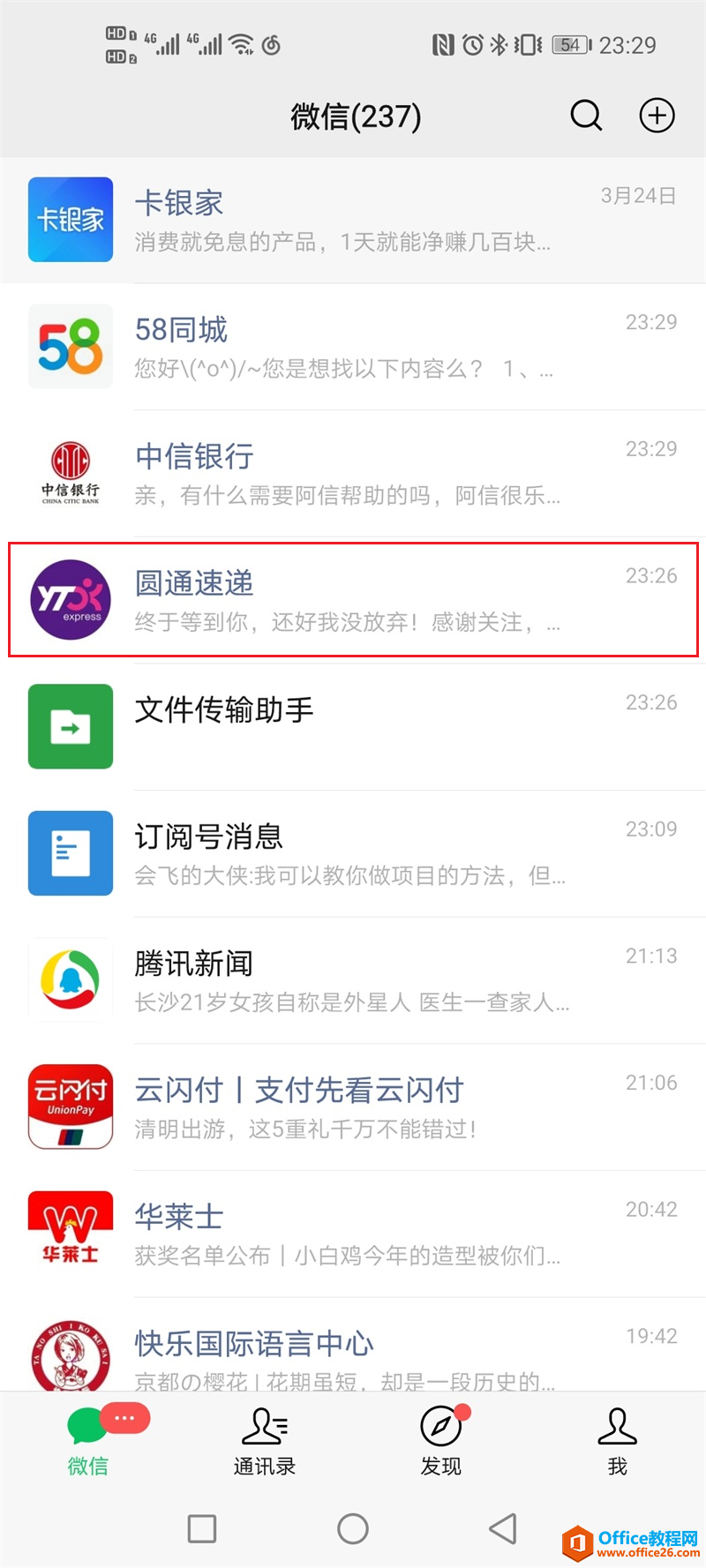
Task: Tap the system back button
Action: [503, 1528]
